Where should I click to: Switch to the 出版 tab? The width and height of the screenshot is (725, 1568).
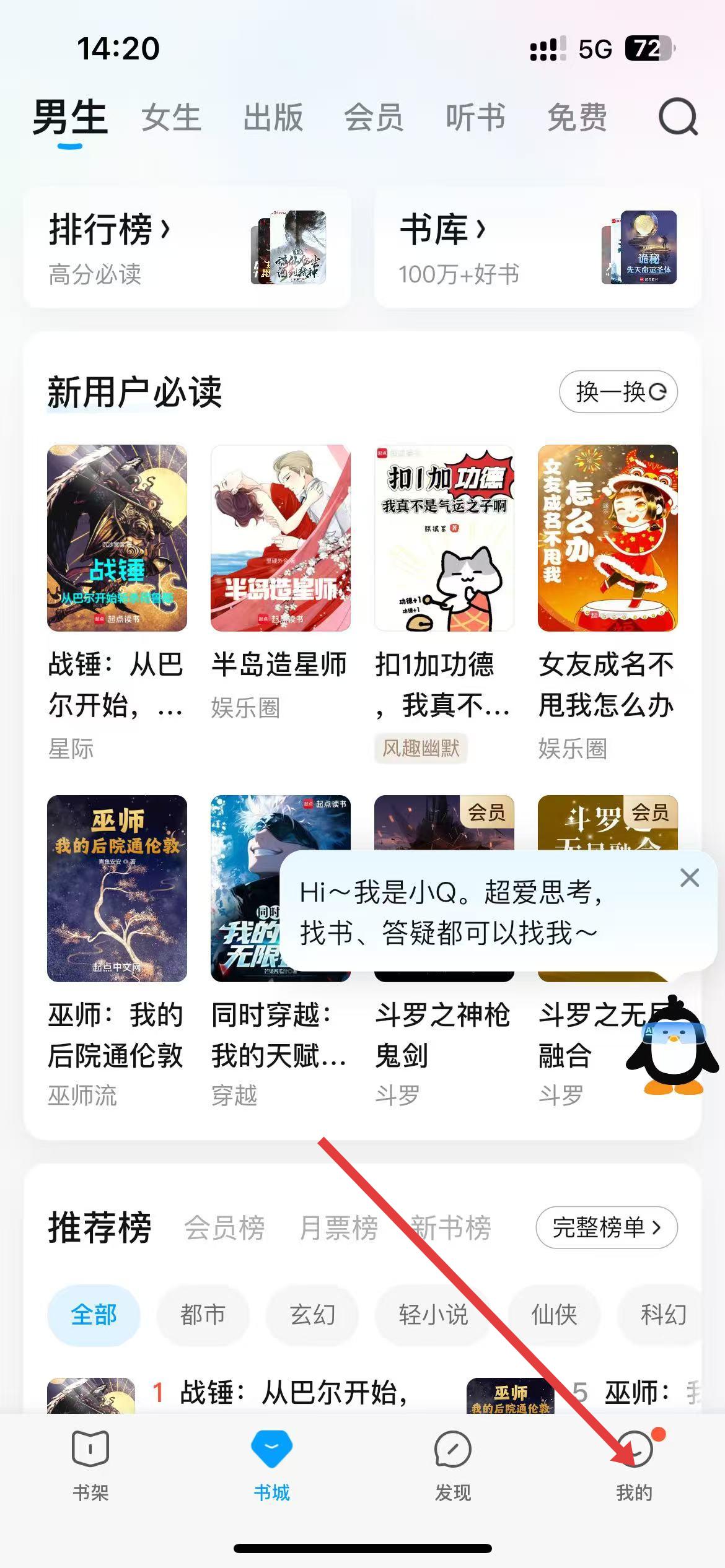tap(273, 117)
